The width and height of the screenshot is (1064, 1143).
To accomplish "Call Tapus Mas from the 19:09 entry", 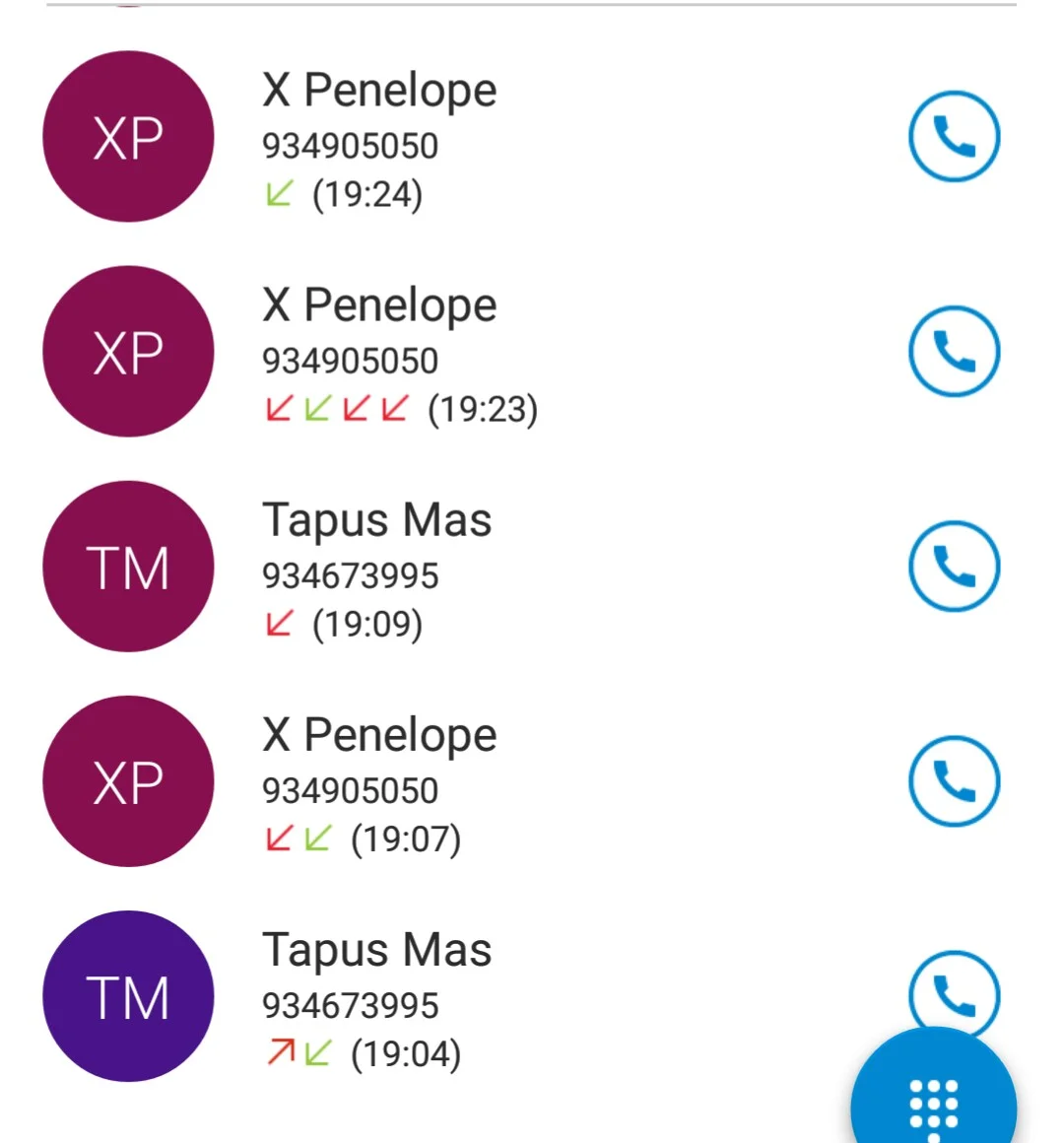I will pos(954,567).
